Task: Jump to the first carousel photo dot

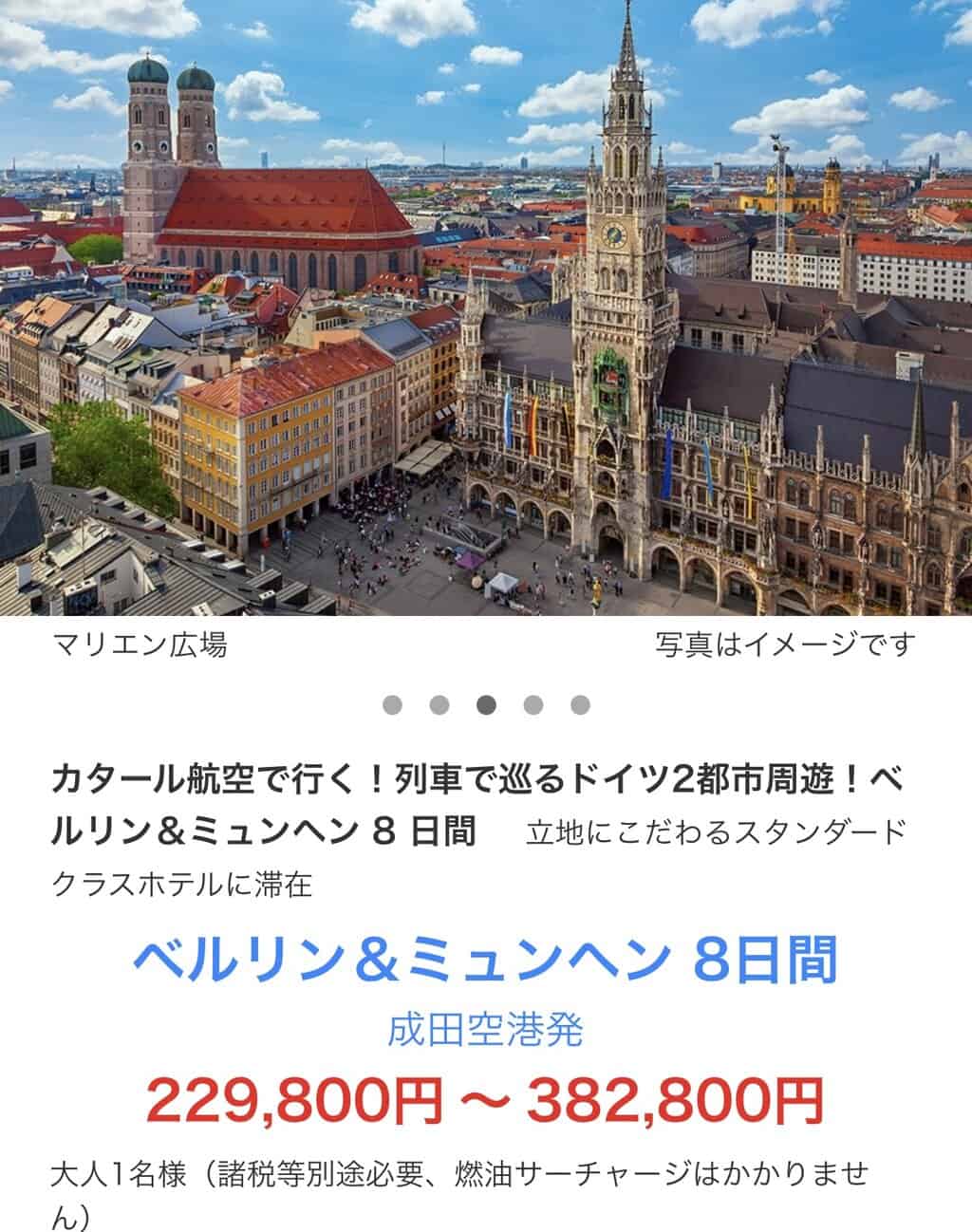Action: [x=392, y=705]
